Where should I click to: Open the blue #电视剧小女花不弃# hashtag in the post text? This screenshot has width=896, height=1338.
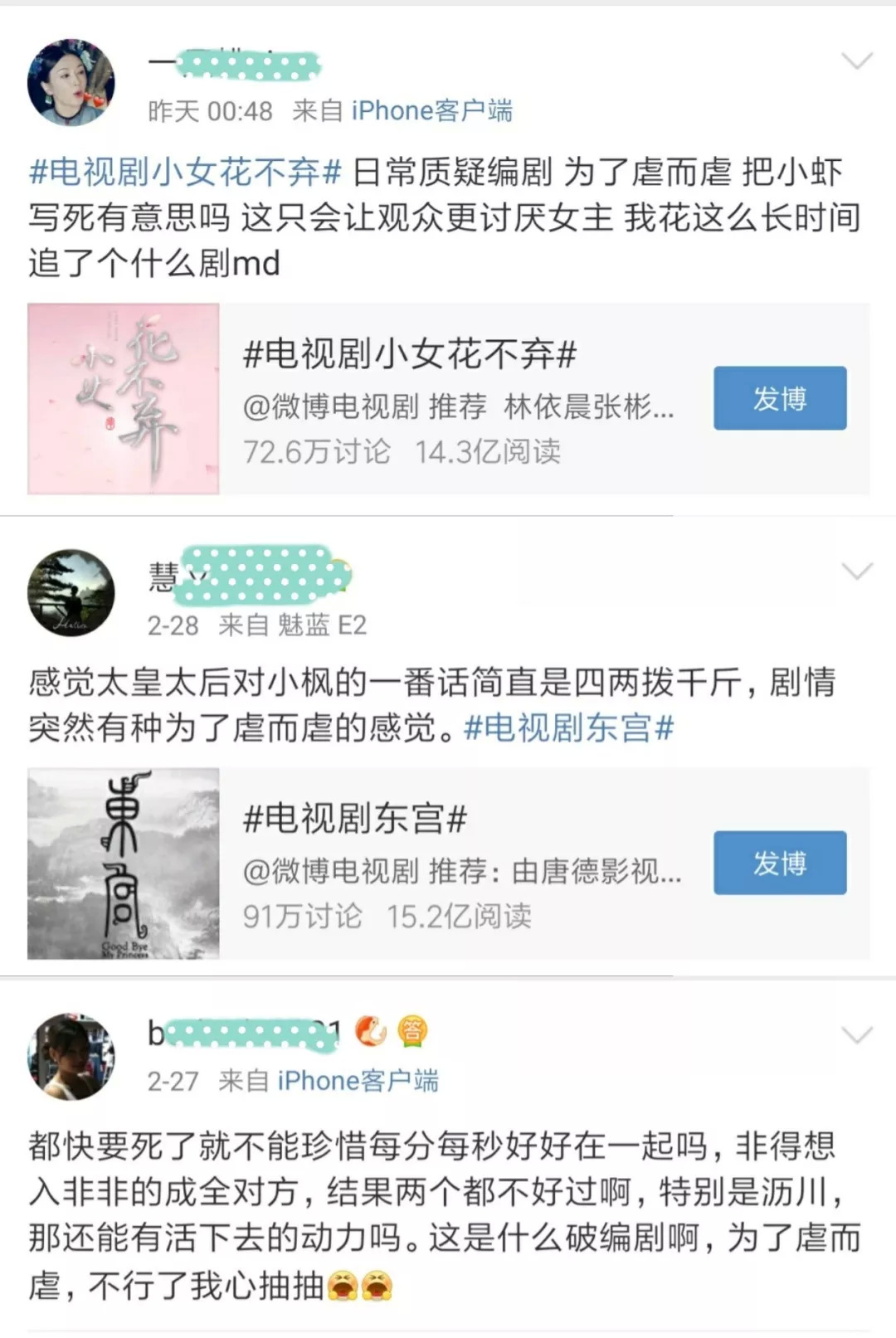pos(185,172)
